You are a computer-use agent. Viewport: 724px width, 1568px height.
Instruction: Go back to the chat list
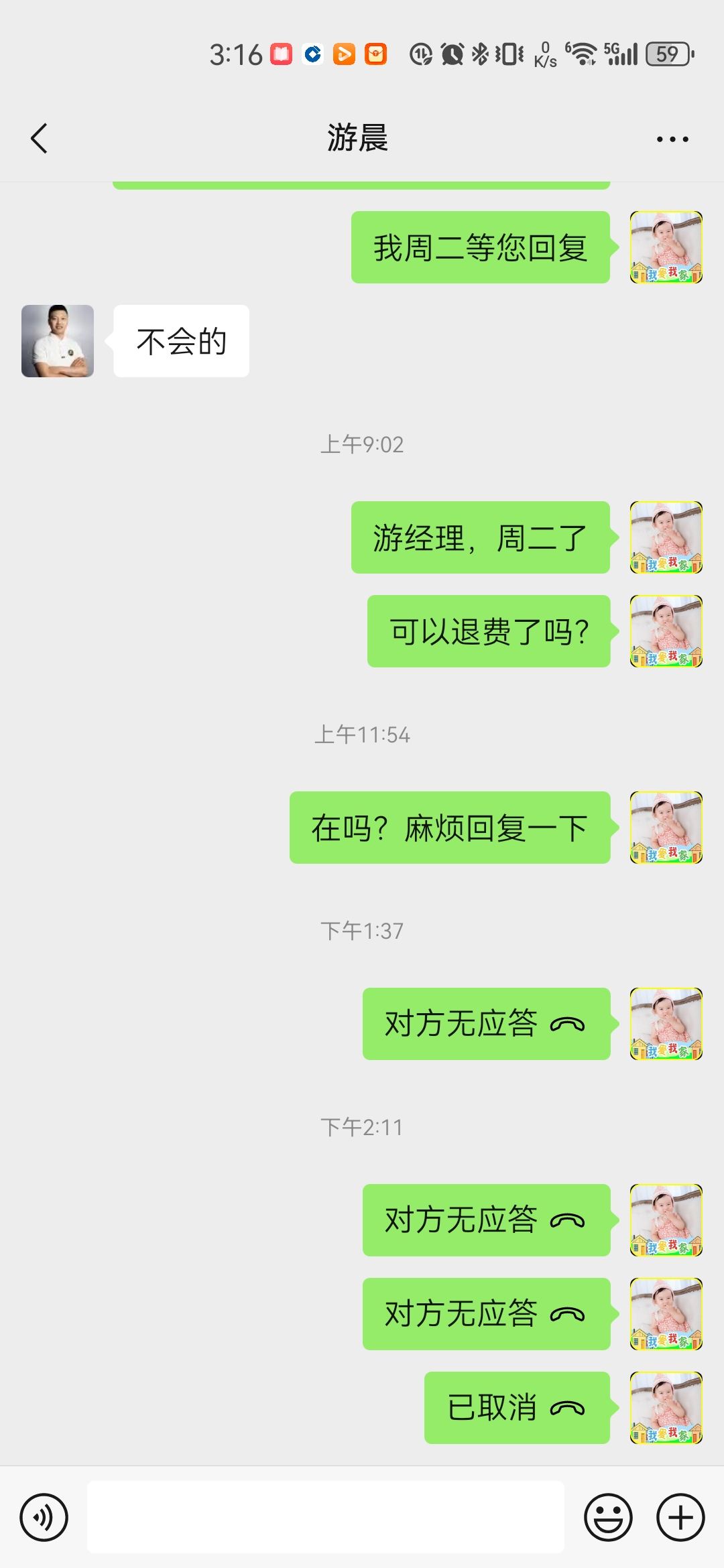point(40,139)
